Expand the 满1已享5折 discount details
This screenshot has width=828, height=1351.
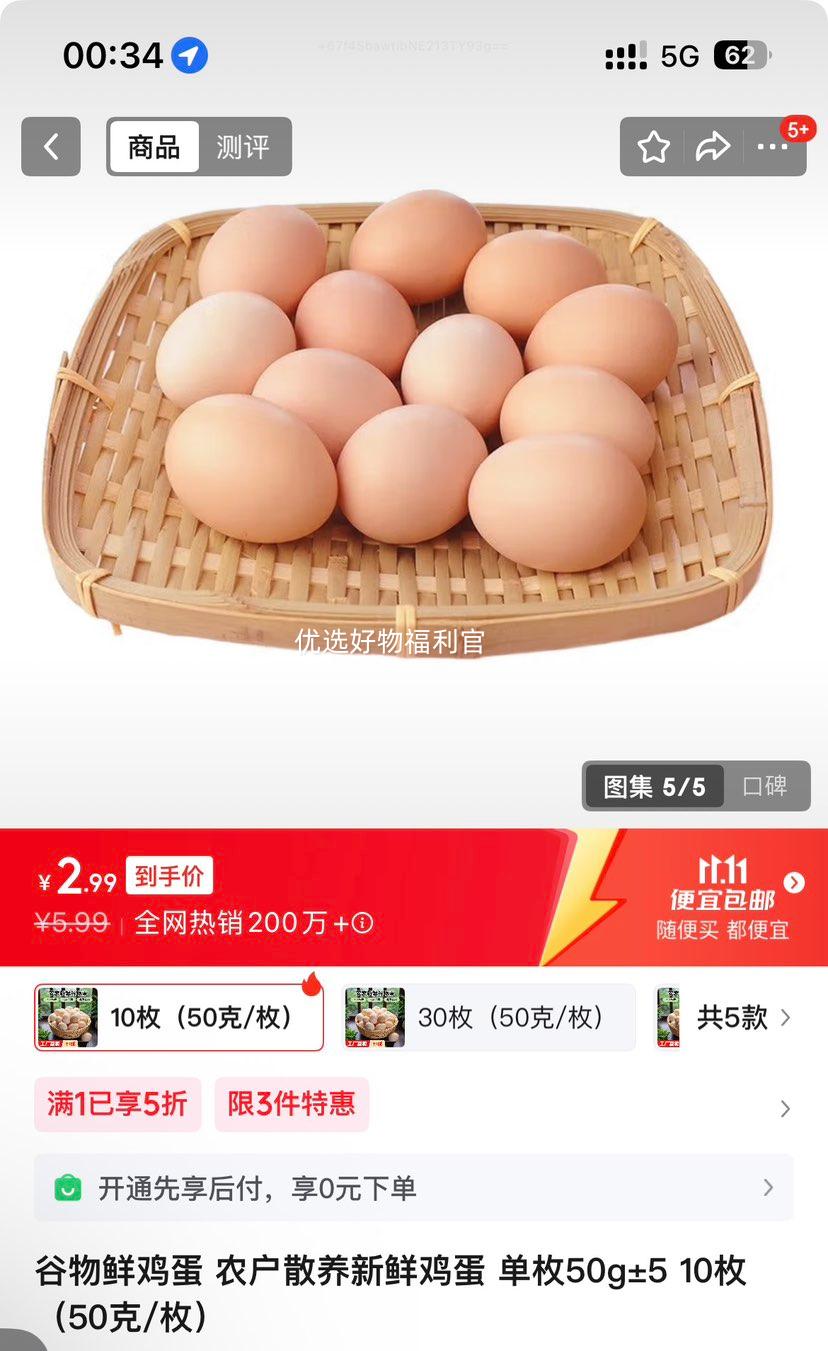[117, 1104]
